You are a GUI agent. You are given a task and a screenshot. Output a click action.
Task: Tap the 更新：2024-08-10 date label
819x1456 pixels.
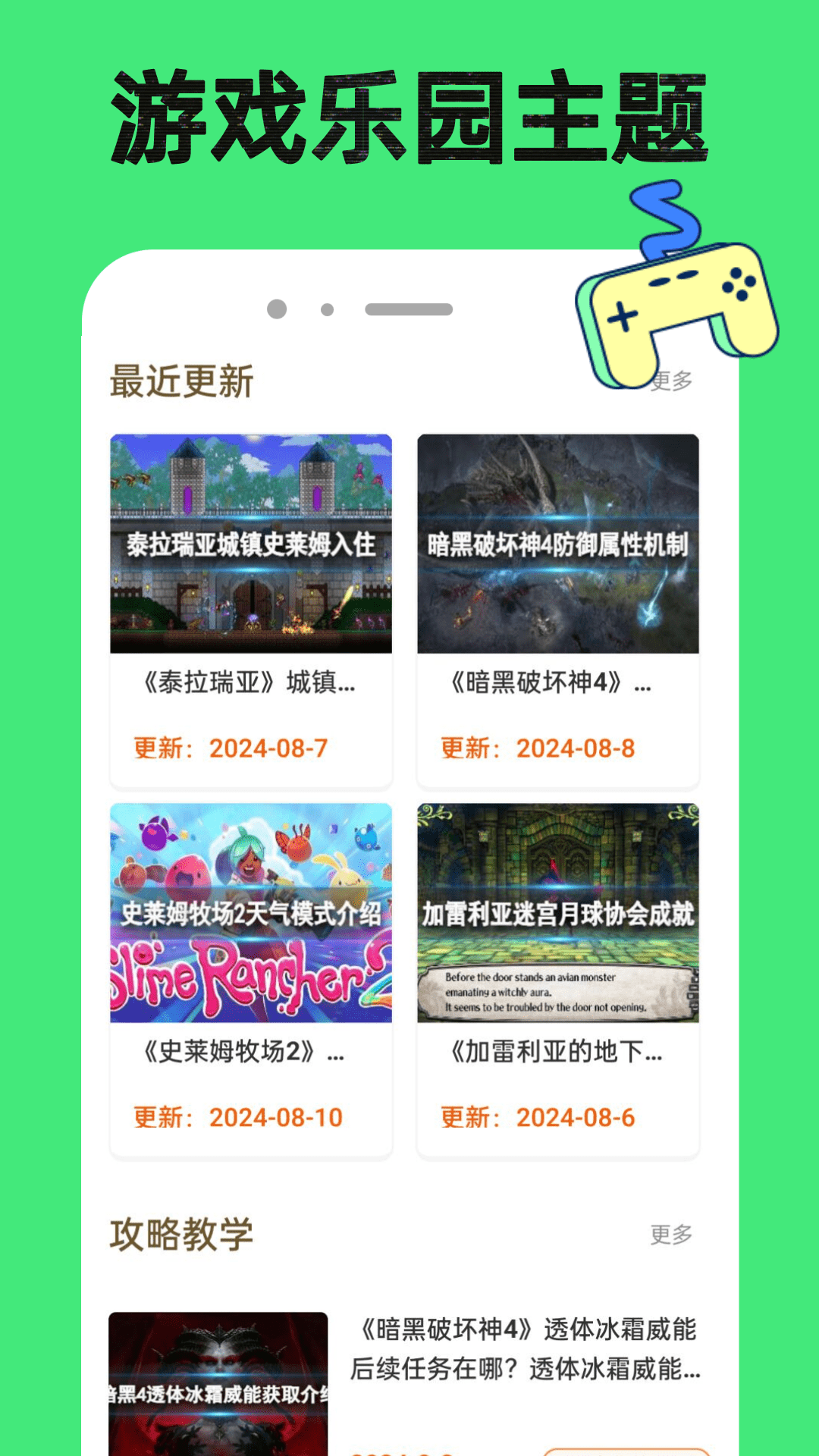pyautogui.click(x=239, y=1117)
